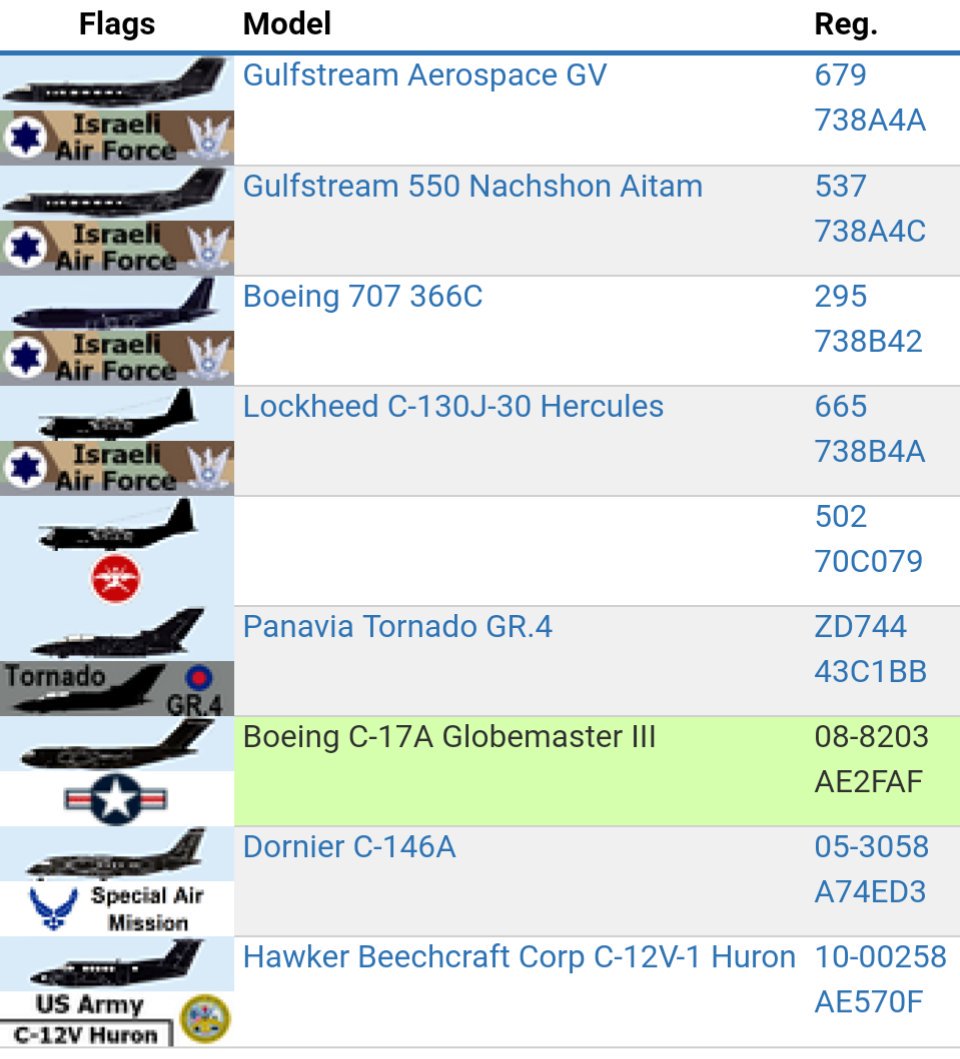Select the Gulfstream Aerospace GV row
This screenshot has height=1059, width=960.
click(x=425, y=76)
